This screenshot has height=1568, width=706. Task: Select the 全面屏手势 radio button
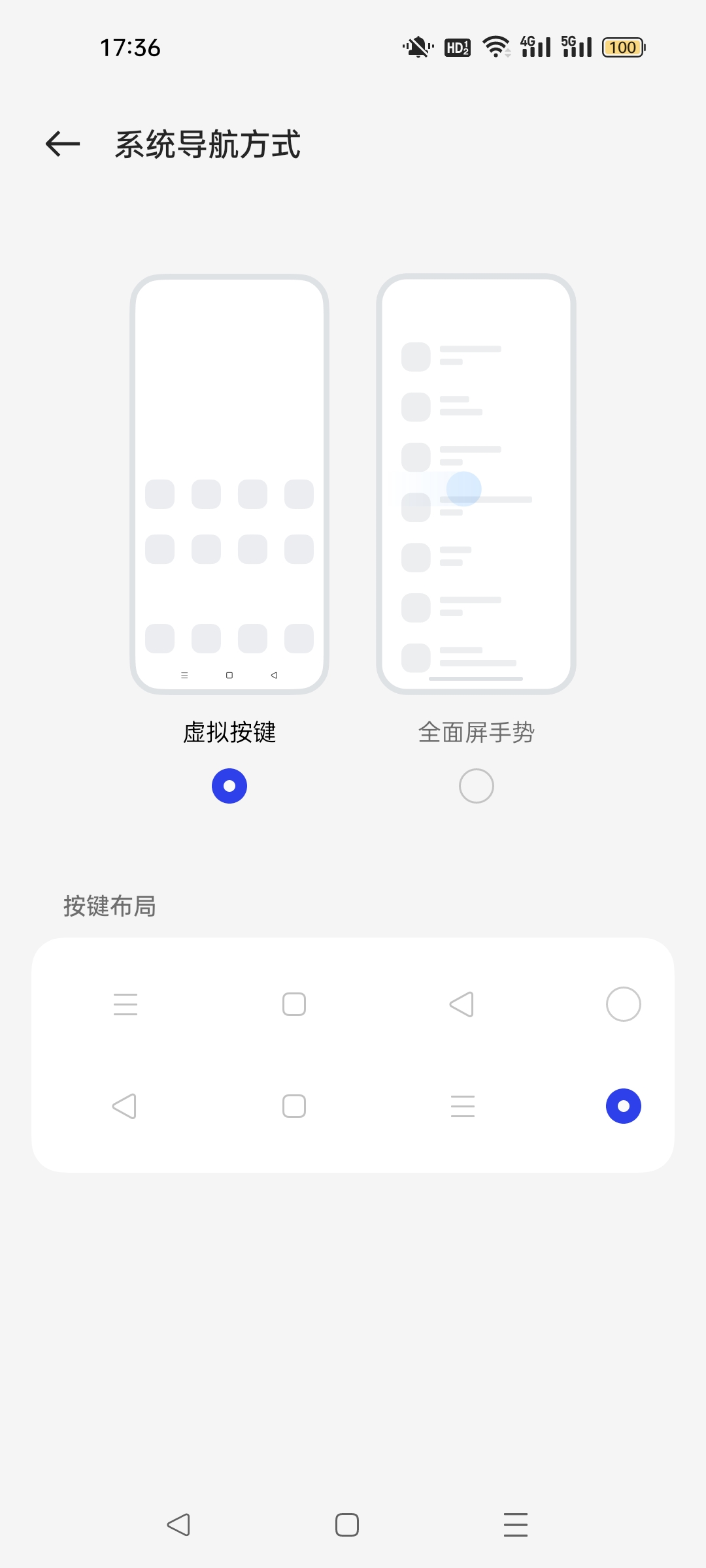(x=477, y=786)
